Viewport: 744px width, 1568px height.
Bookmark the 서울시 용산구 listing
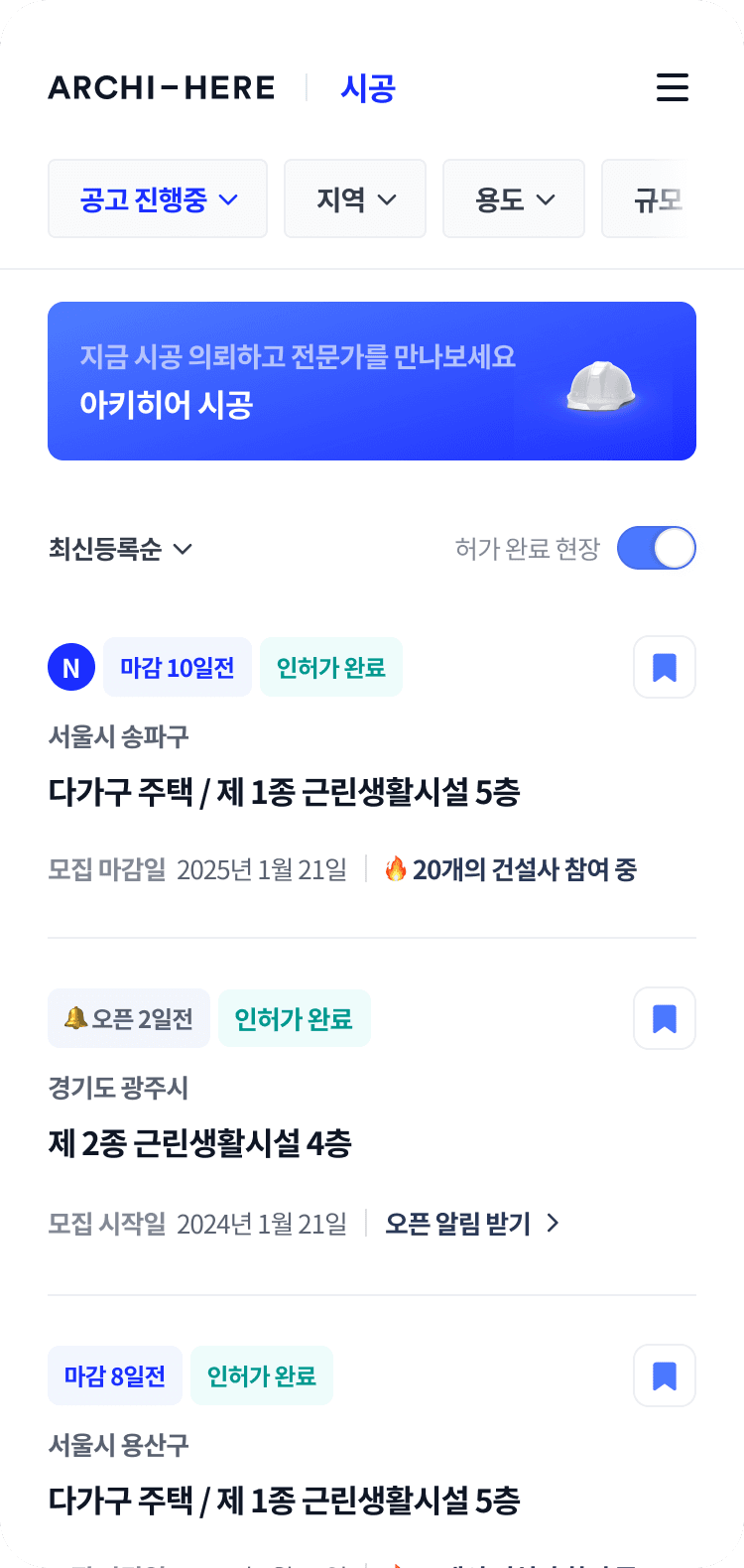(665, 1375)
